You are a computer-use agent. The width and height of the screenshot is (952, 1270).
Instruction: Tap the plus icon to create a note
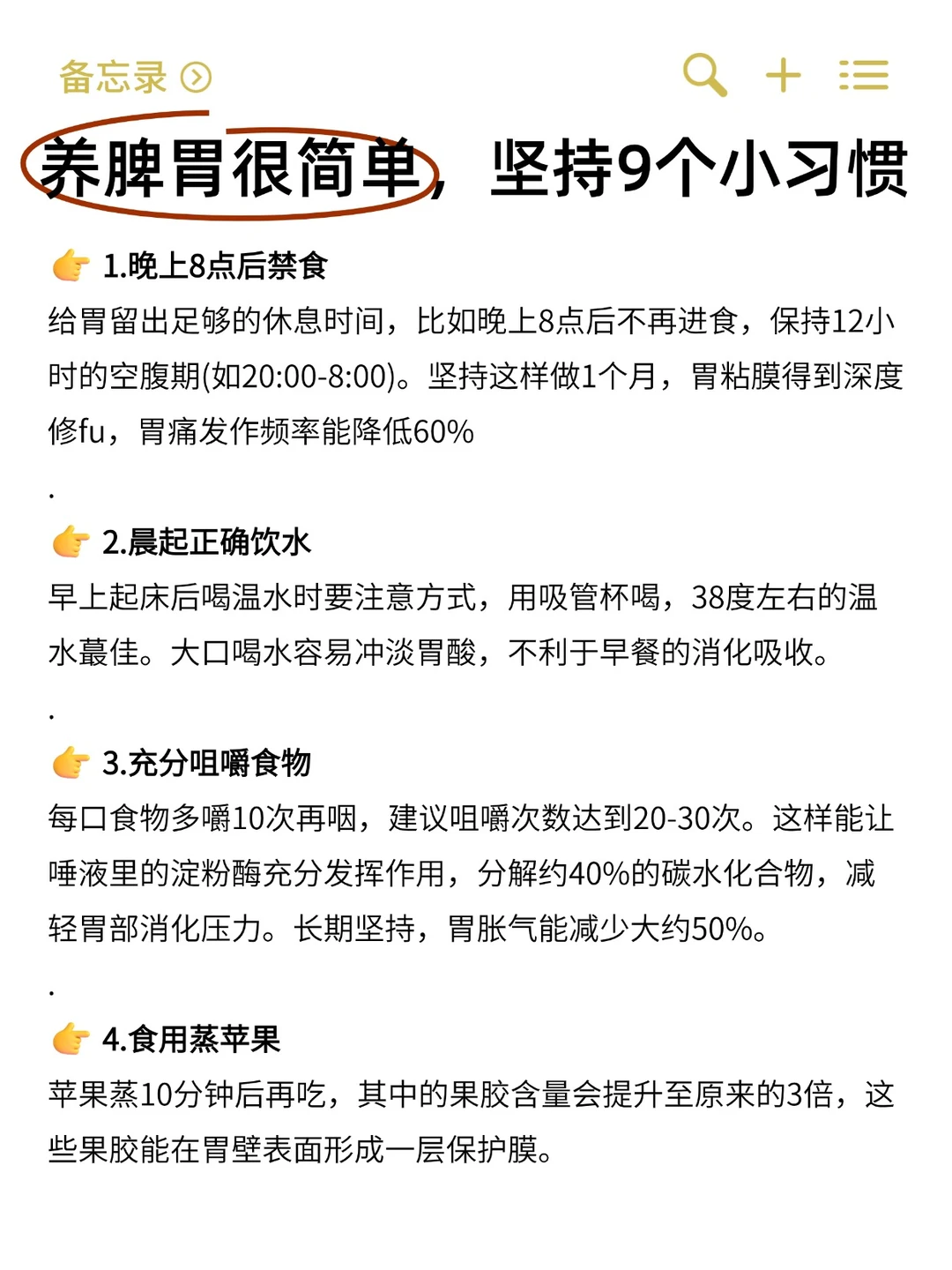783,76
